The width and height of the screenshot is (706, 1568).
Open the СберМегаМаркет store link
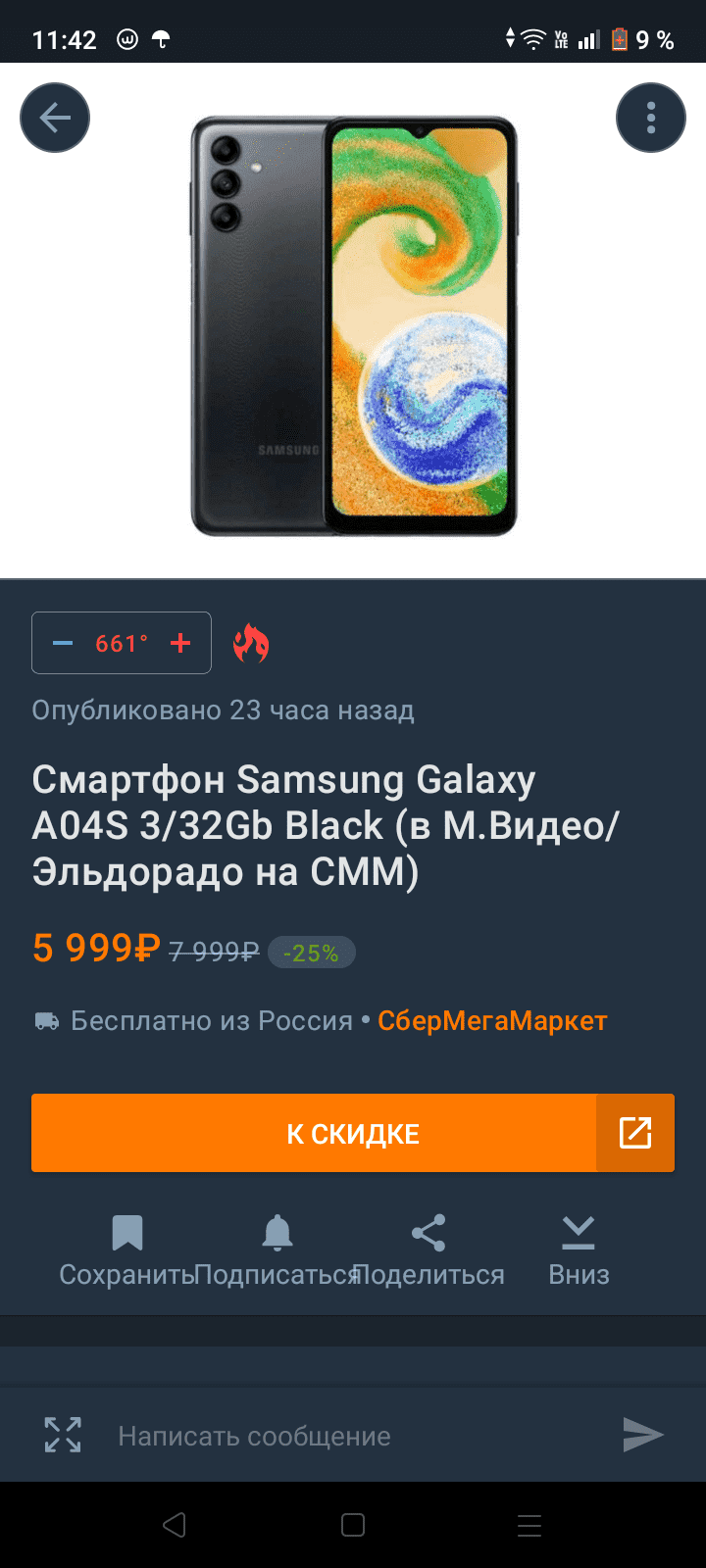(x=492, y=1020)
